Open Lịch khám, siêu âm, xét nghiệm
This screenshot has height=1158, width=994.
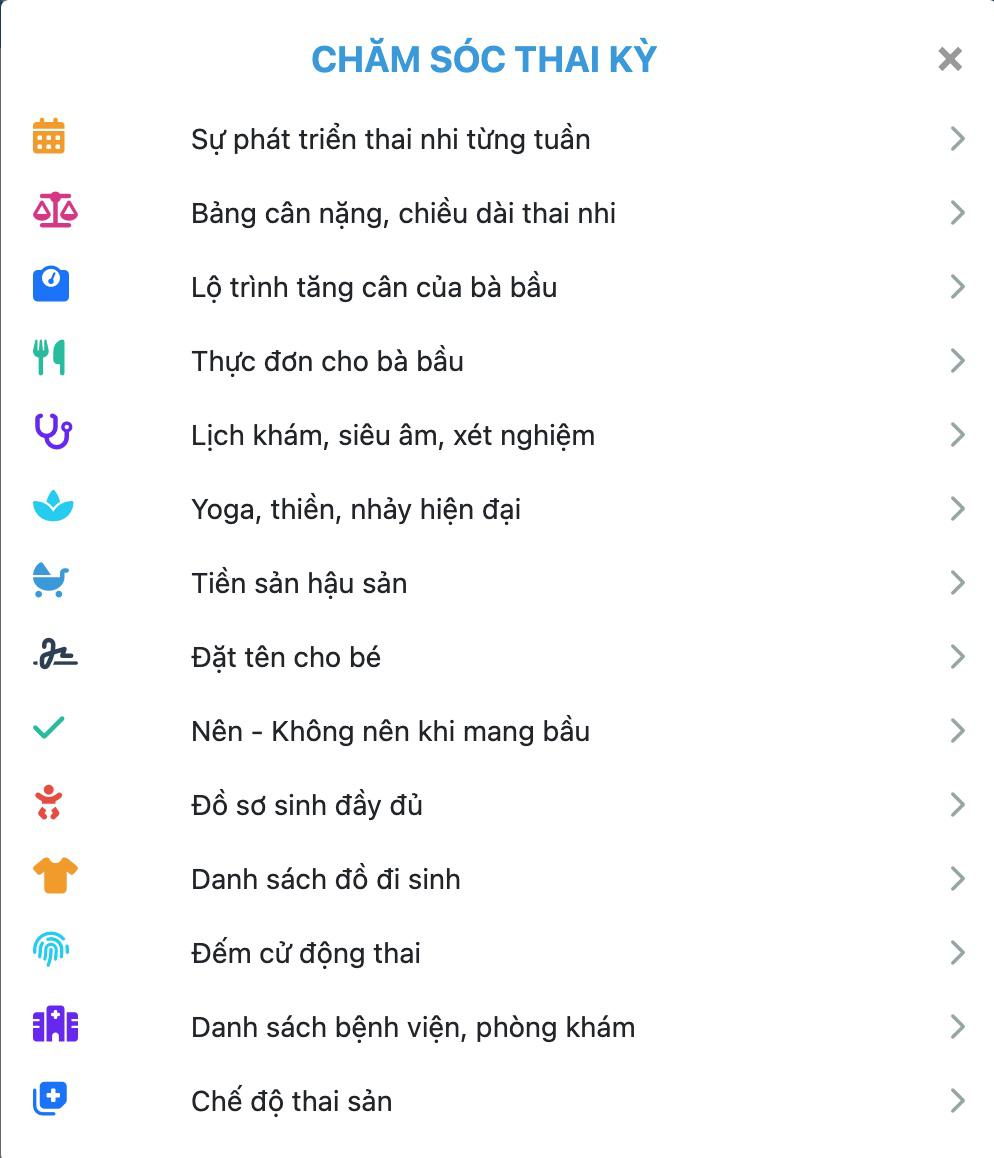[x=393, y=434]
